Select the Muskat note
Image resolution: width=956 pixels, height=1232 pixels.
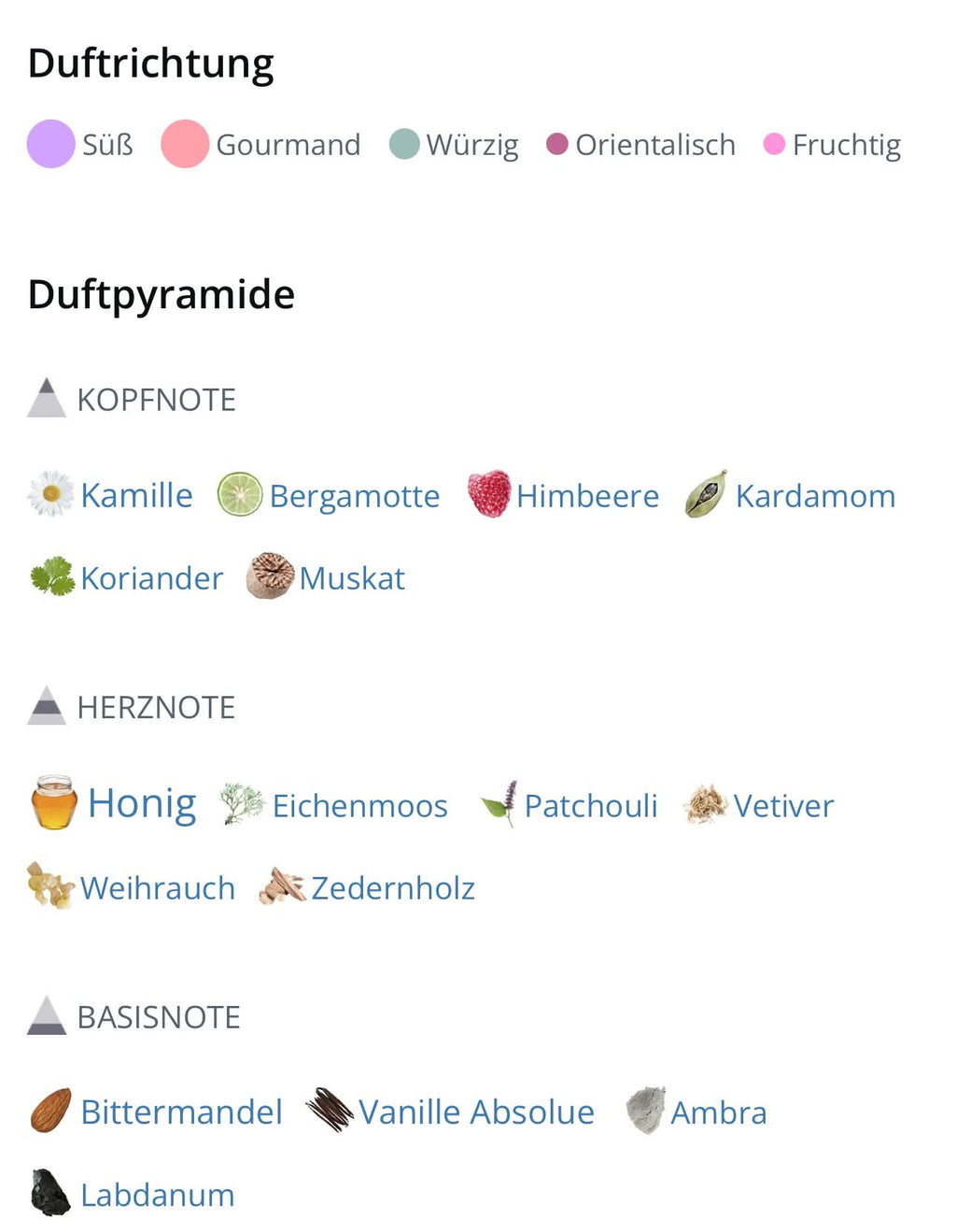click(351, 578)
